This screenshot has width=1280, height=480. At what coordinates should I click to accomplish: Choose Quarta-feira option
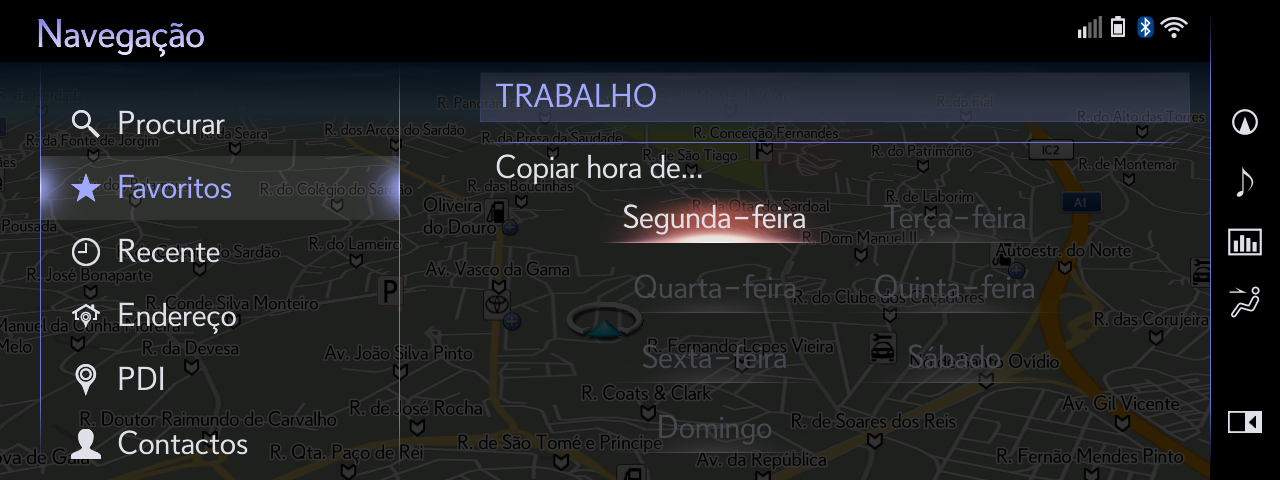pos(714,289)
